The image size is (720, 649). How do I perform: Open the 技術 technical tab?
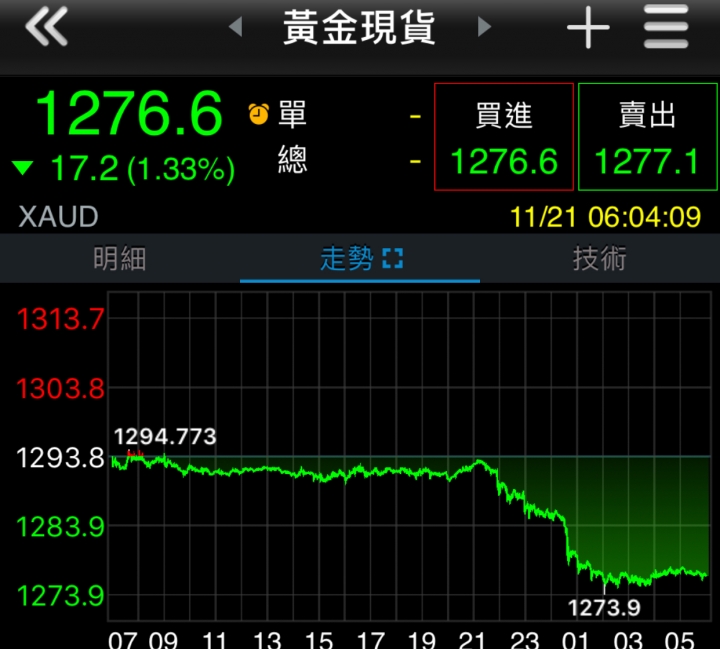click(600, 259)
